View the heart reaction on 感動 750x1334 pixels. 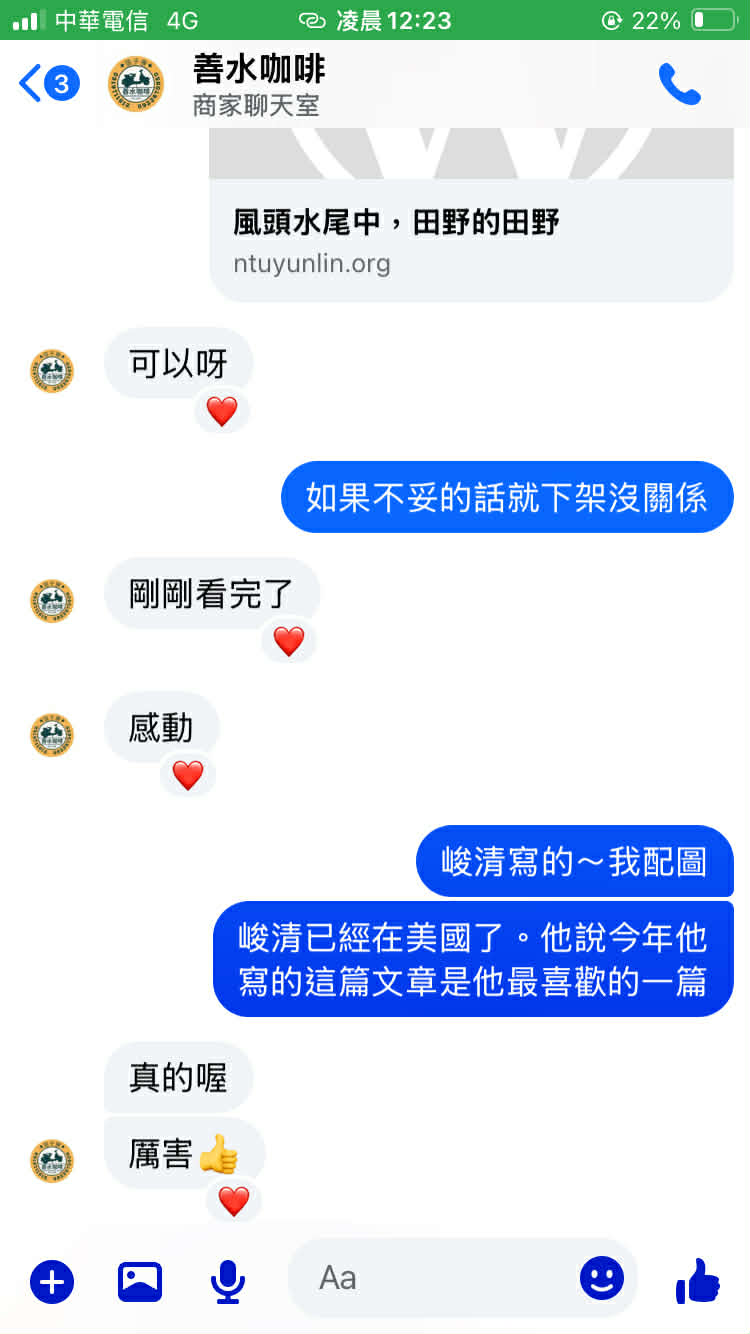pos(188,774)
